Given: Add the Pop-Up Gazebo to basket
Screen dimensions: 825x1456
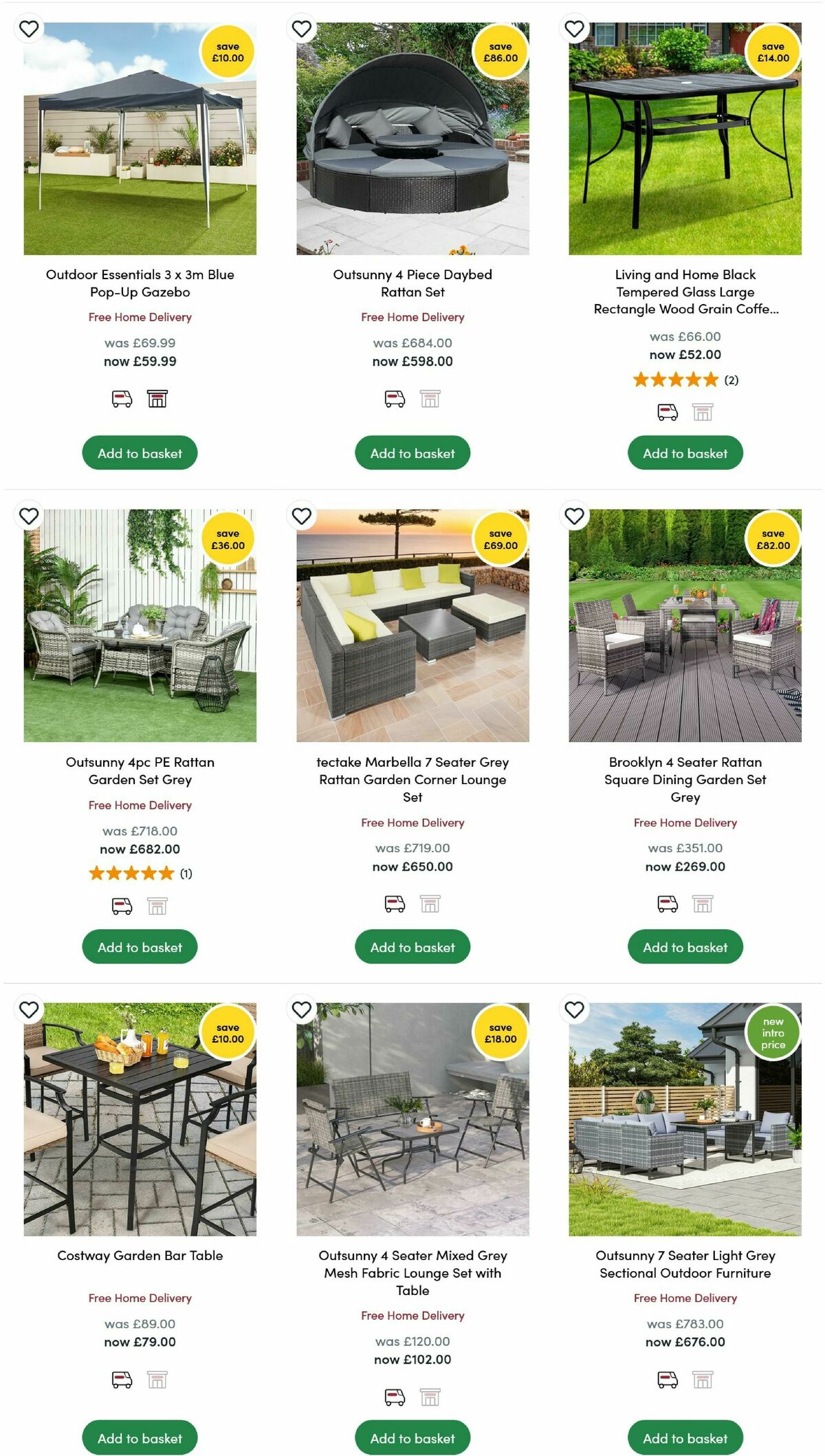Looking at the screenshot, I should tap(140, 453).
